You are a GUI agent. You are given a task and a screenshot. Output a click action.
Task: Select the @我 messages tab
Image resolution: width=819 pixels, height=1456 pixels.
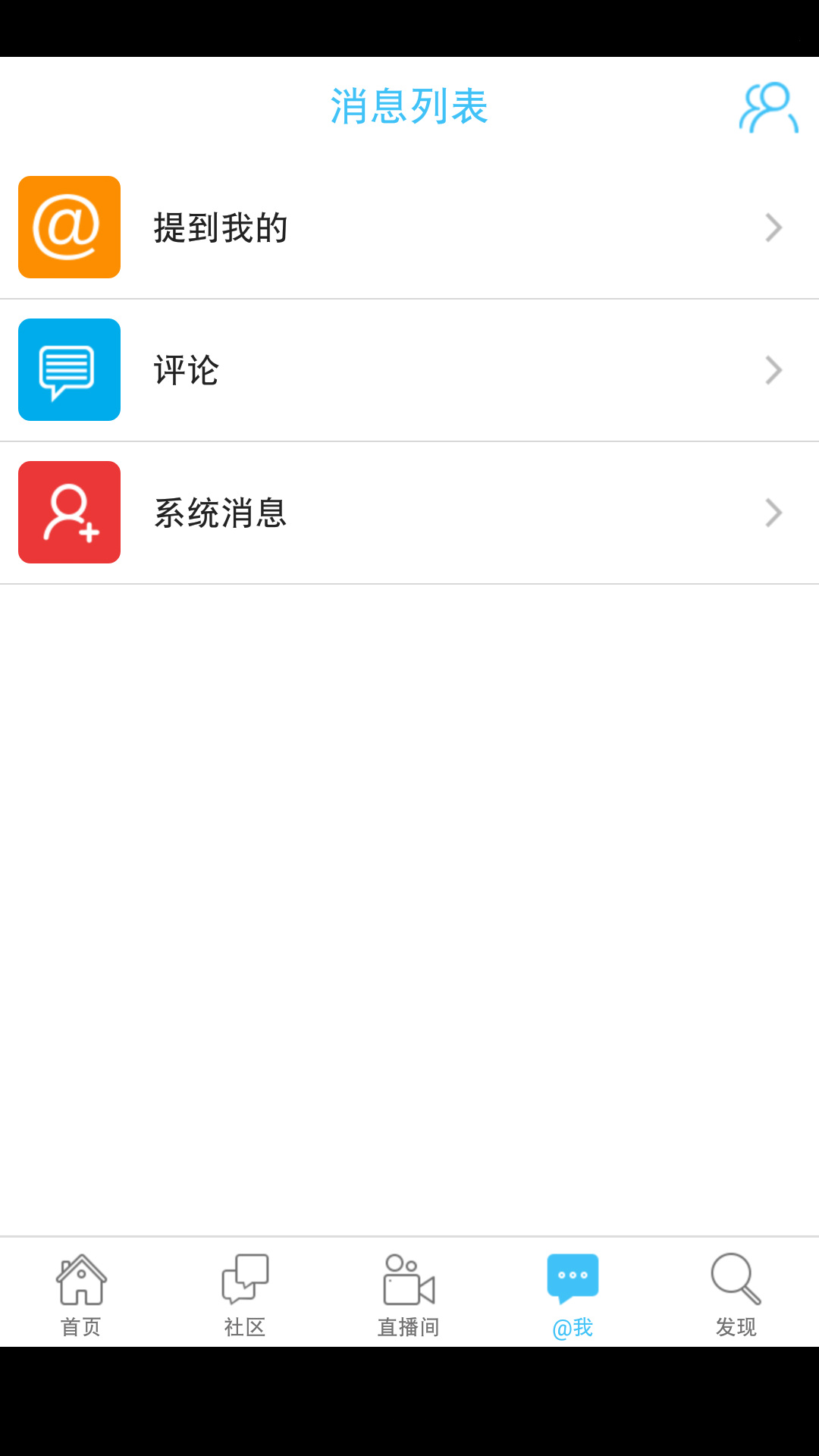(573, 1294)
